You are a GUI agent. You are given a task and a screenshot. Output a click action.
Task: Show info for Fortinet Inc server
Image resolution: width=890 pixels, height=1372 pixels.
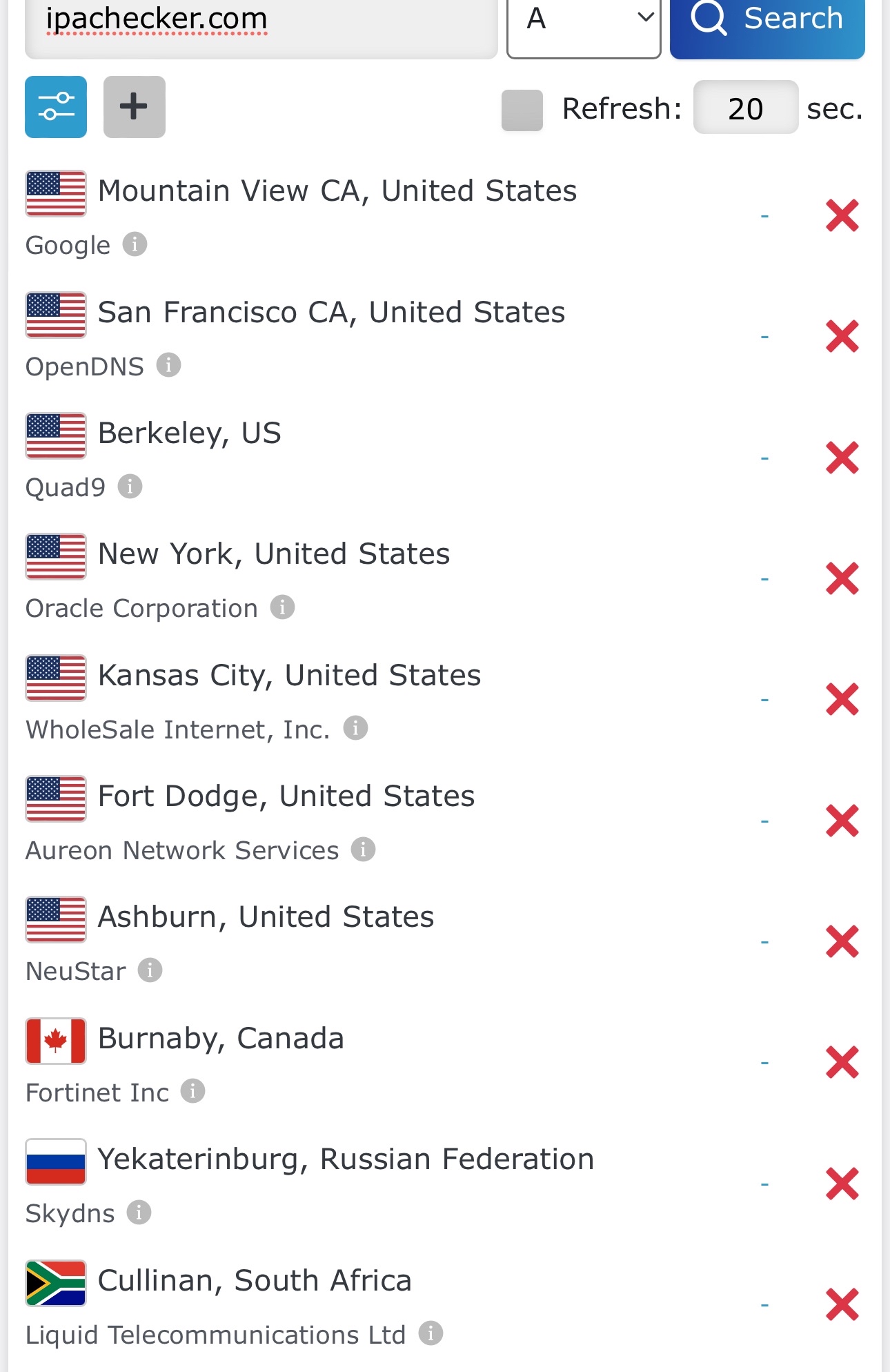point(192,1091)
